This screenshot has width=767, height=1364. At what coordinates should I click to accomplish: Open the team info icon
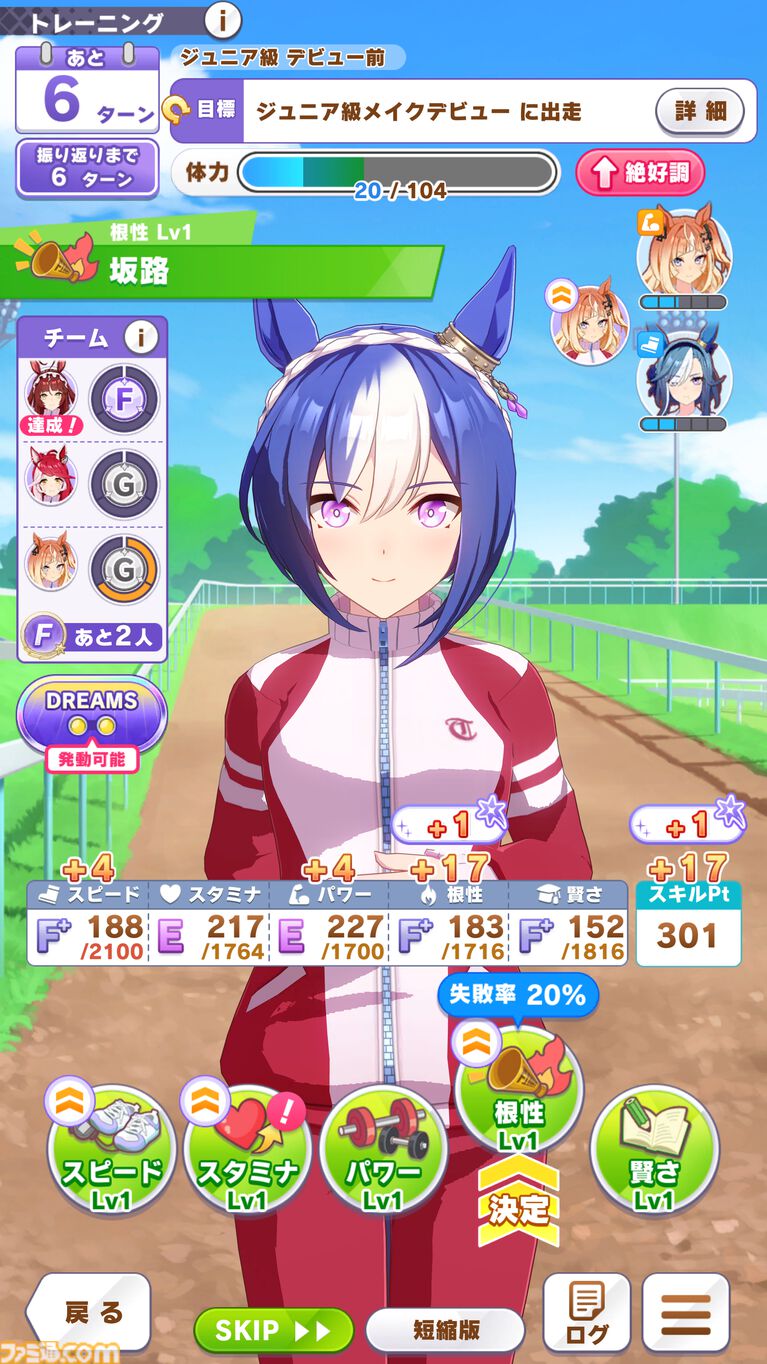(x=142, y=338)
